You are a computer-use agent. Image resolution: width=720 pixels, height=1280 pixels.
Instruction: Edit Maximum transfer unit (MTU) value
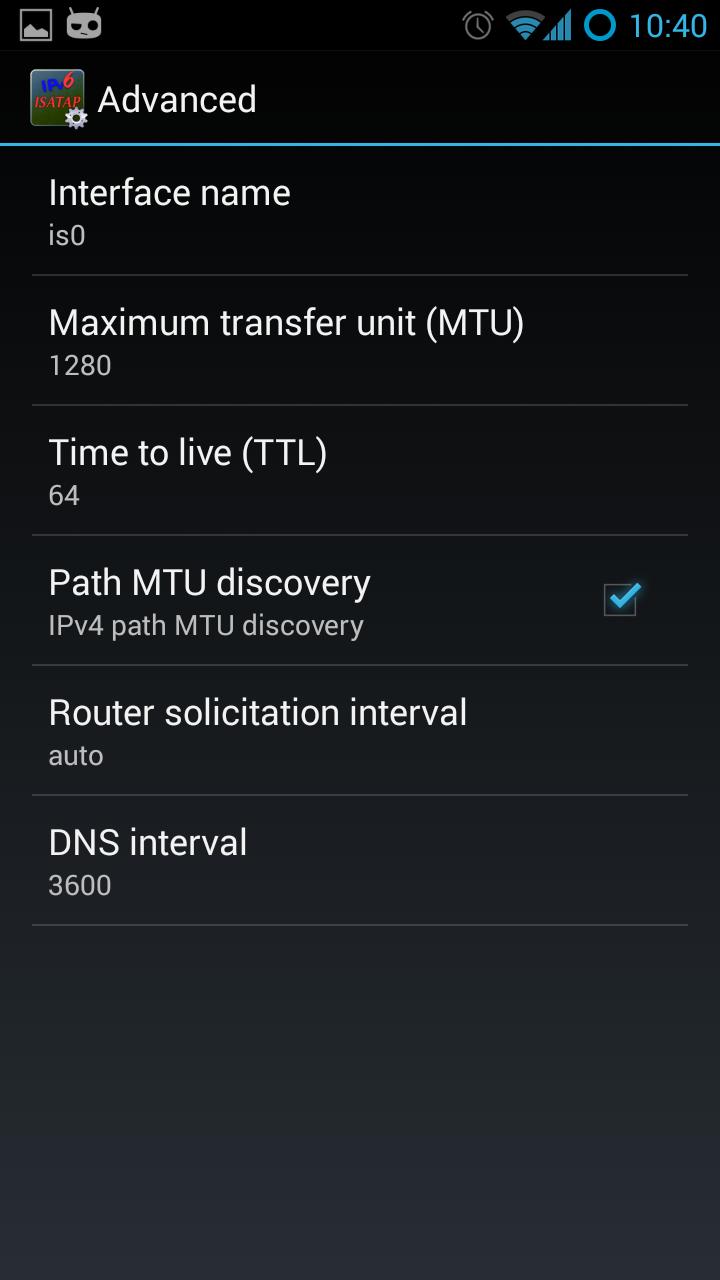[360, 341]
